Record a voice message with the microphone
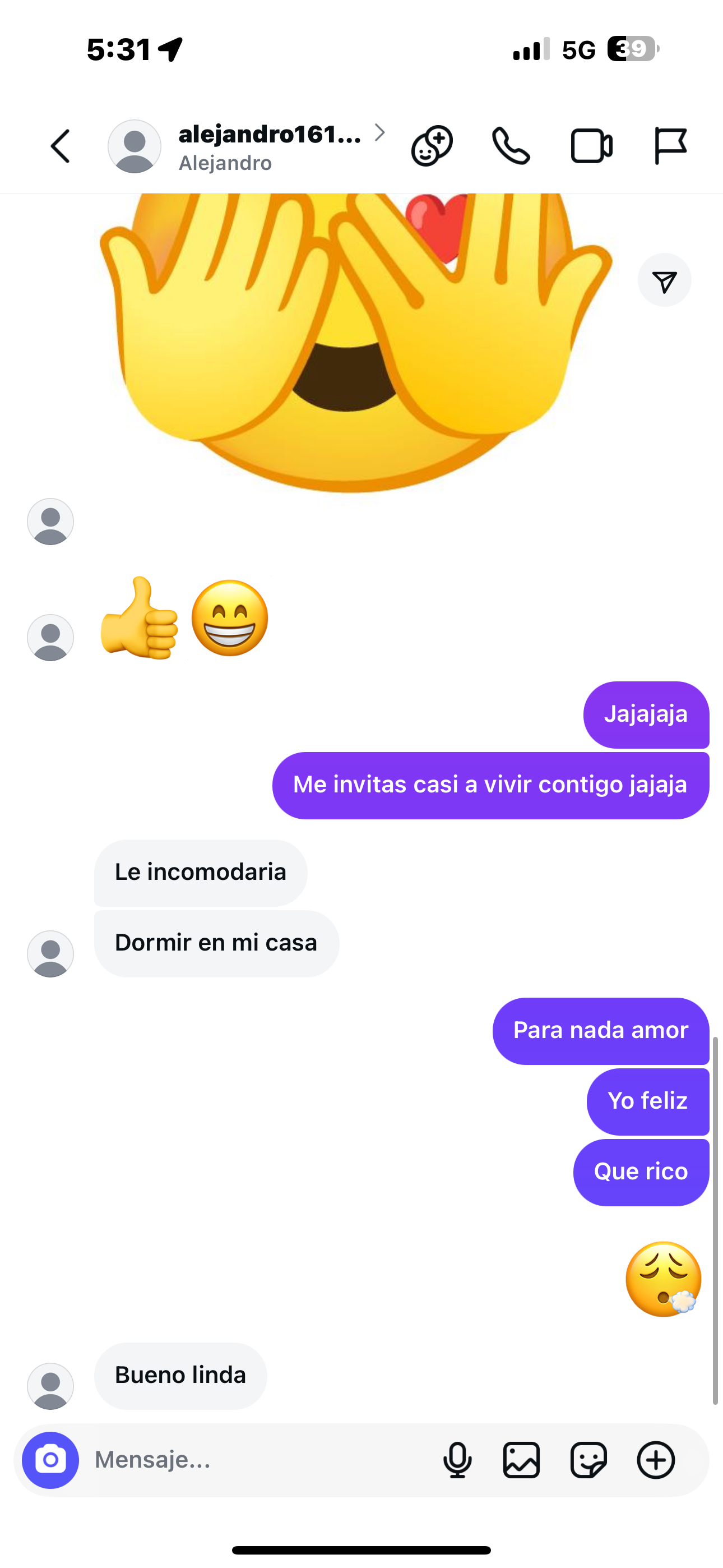Image resolution: width=723 pixels, height=1568 pixels. (457, 1460)
